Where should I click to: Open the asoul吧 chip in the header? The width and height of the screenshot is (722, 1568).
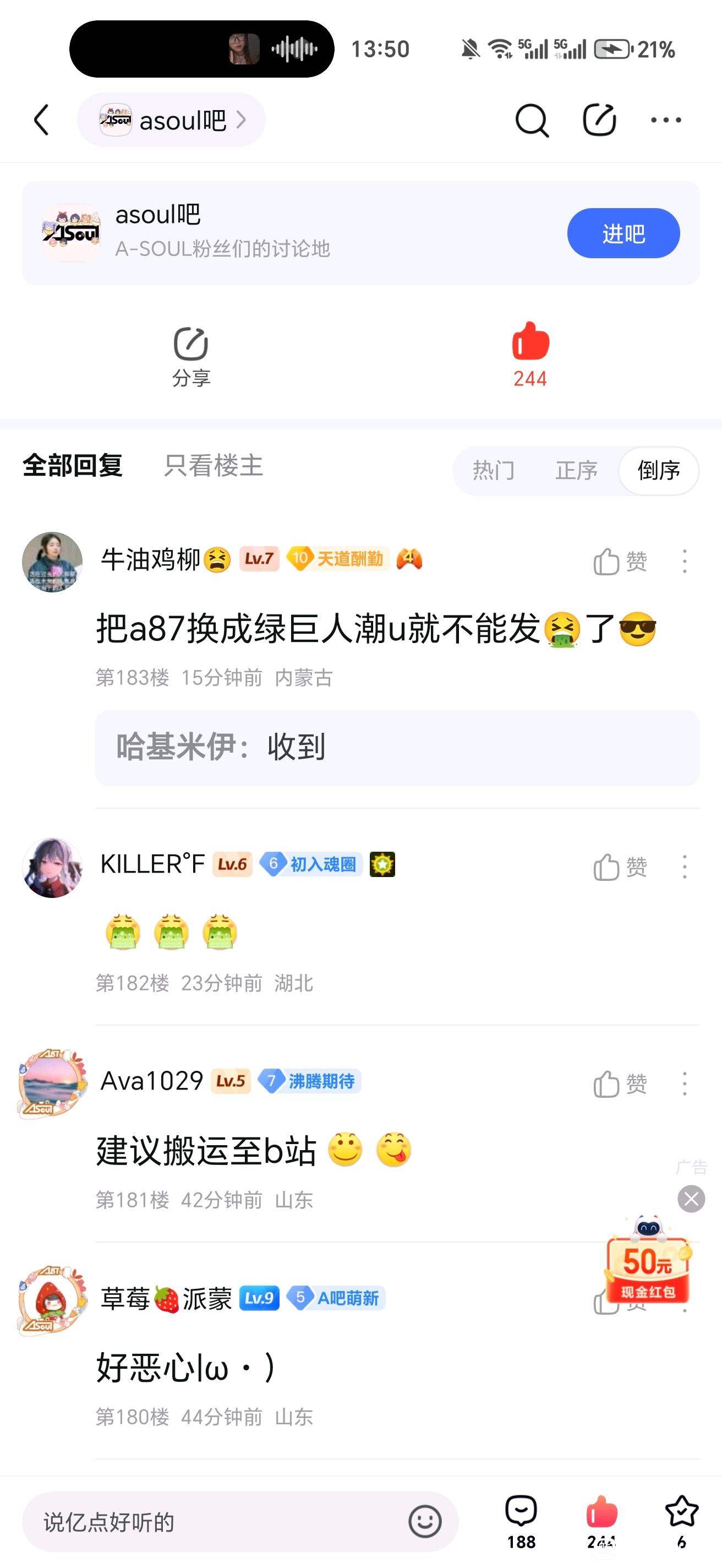point(171,120)
